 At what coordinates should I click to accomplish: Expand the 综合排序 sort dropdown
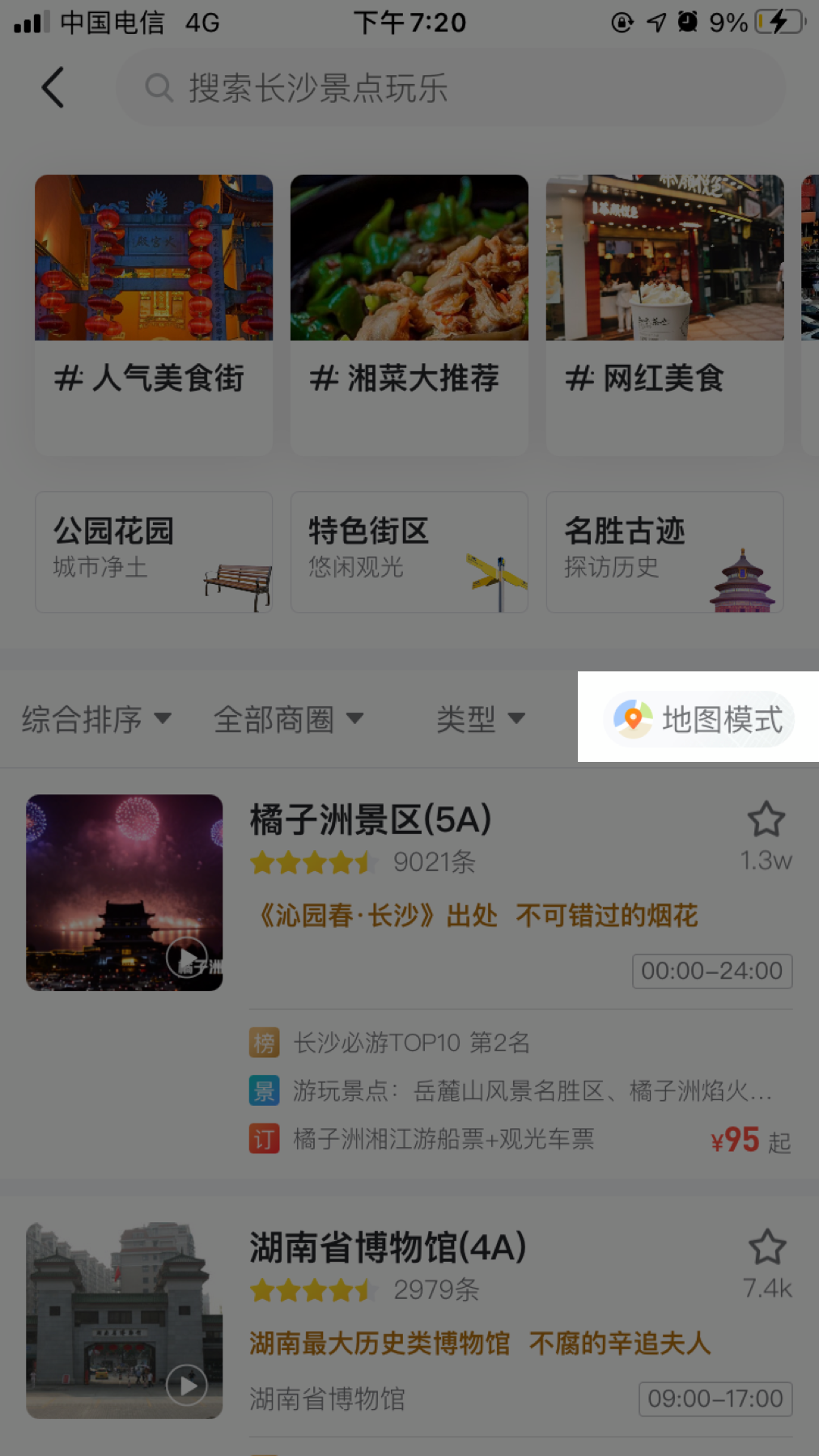[x=96, y=719]
